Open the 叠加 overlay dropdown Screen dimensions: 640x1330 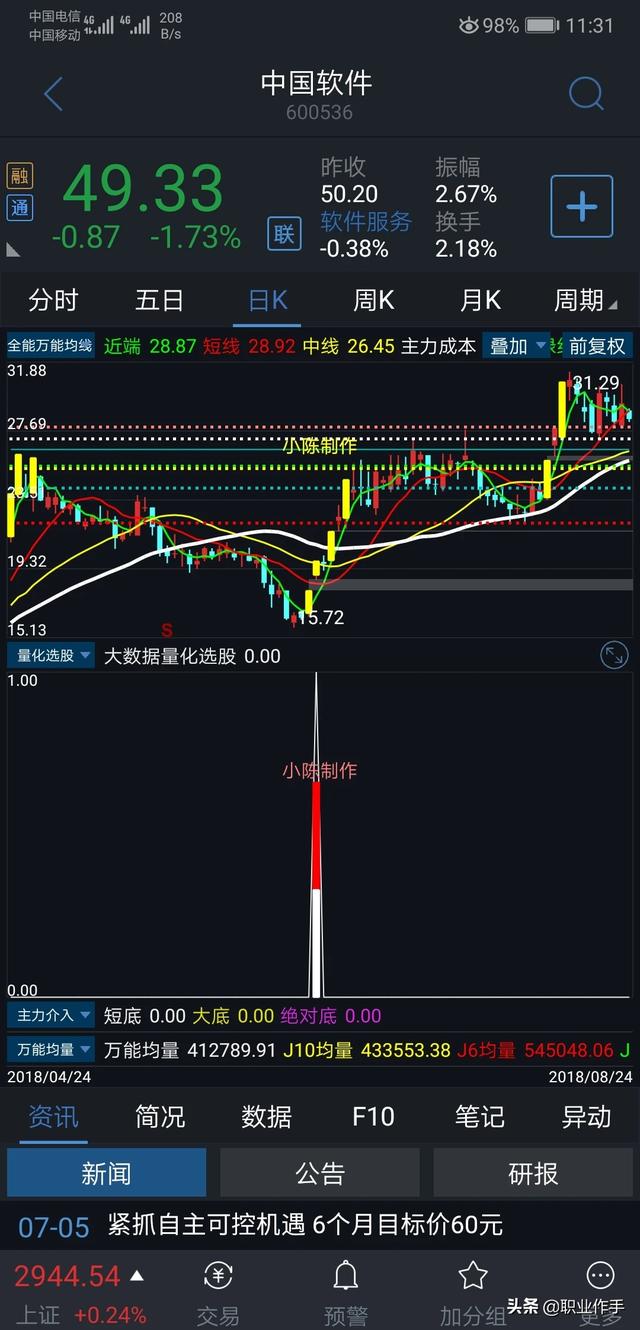(516, 346)
